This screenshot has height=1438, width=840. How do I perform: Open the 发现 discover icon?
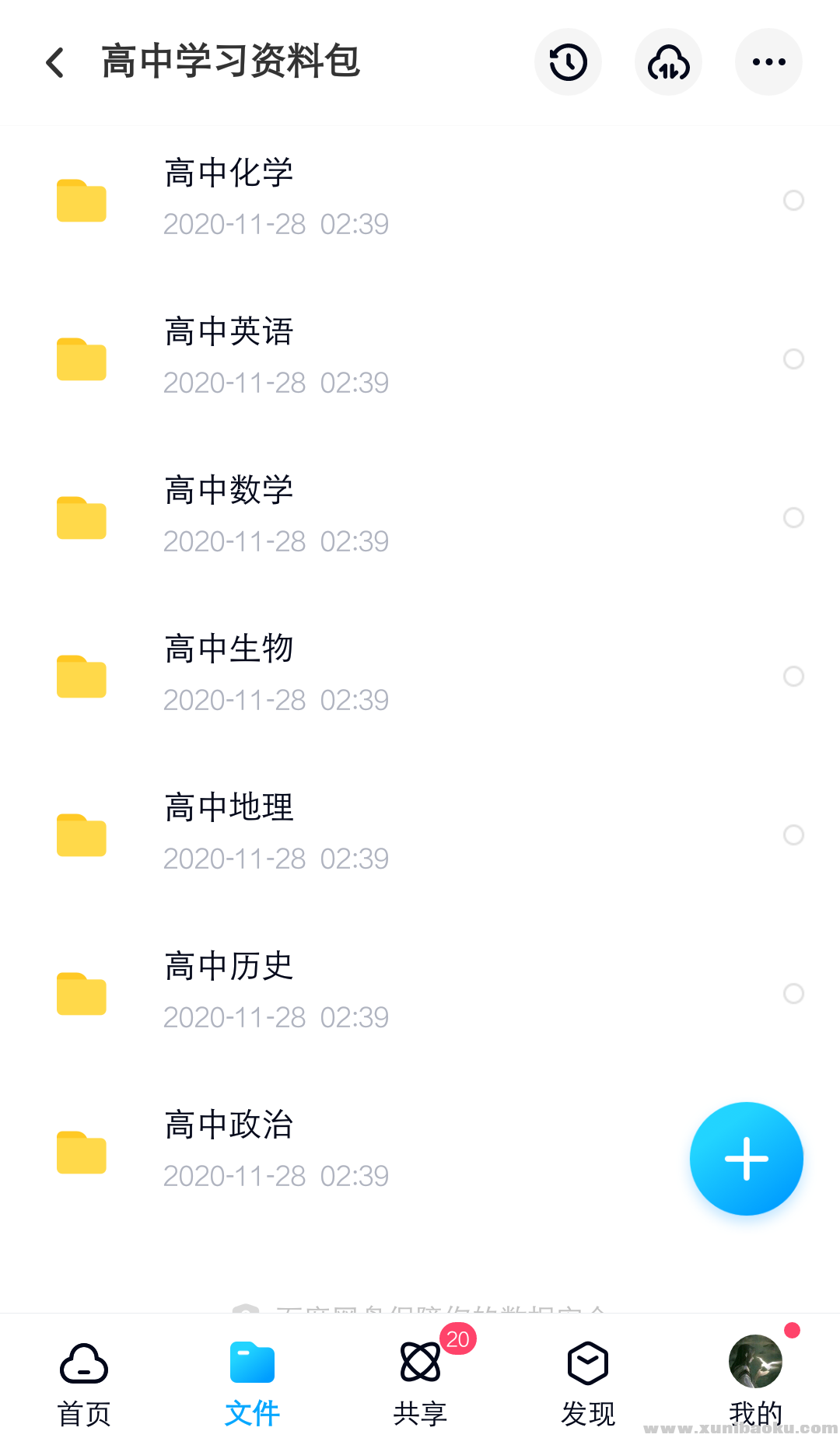[587, 1363]
